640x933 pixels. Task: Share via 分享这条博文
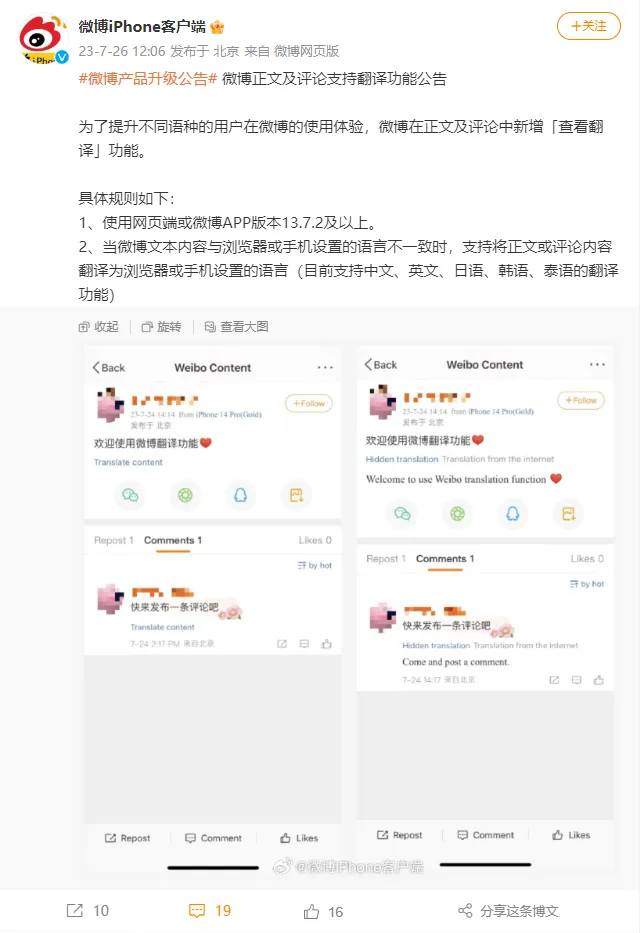[508, 911]
